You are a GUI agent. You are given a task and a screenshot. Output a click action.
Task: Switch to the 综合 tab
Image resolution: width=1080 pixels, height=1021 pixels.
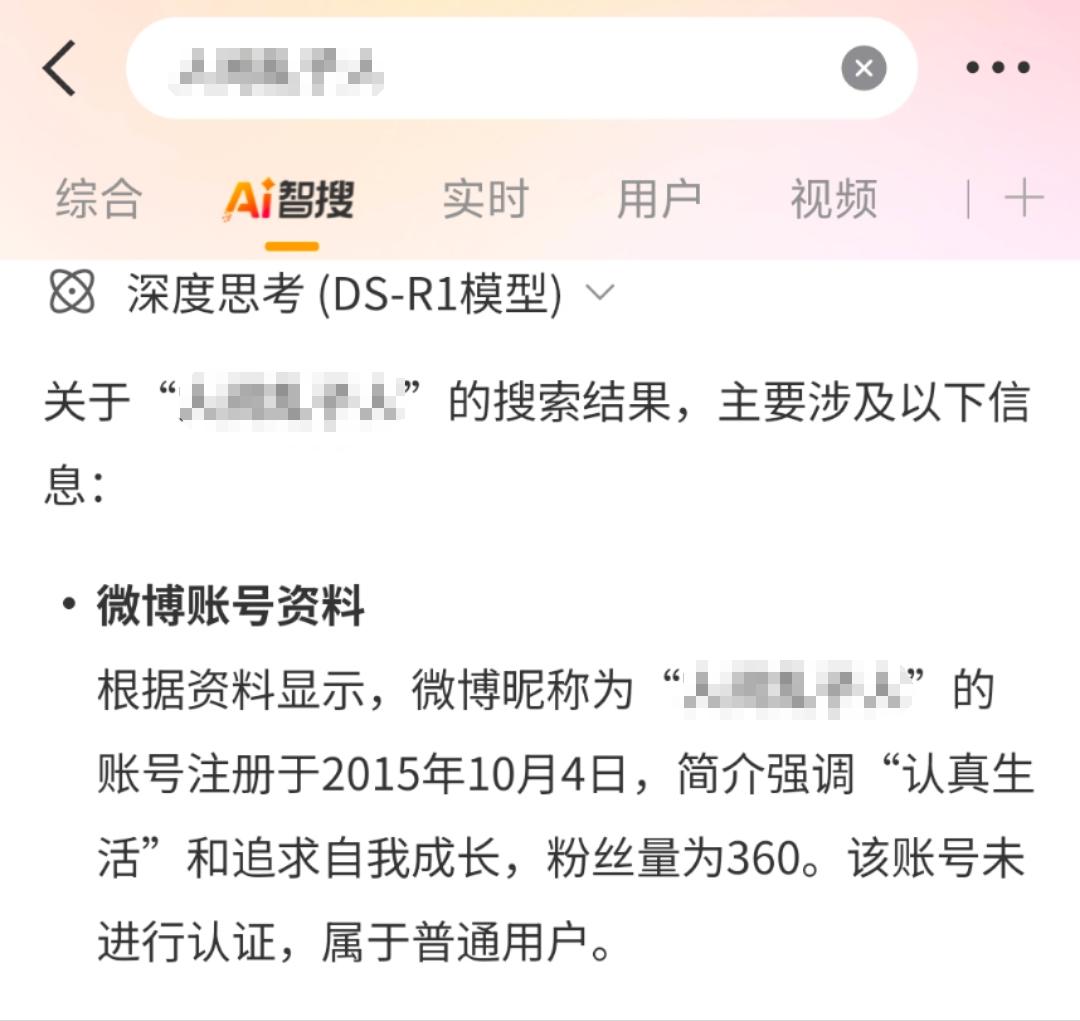(x=98, y=199)
